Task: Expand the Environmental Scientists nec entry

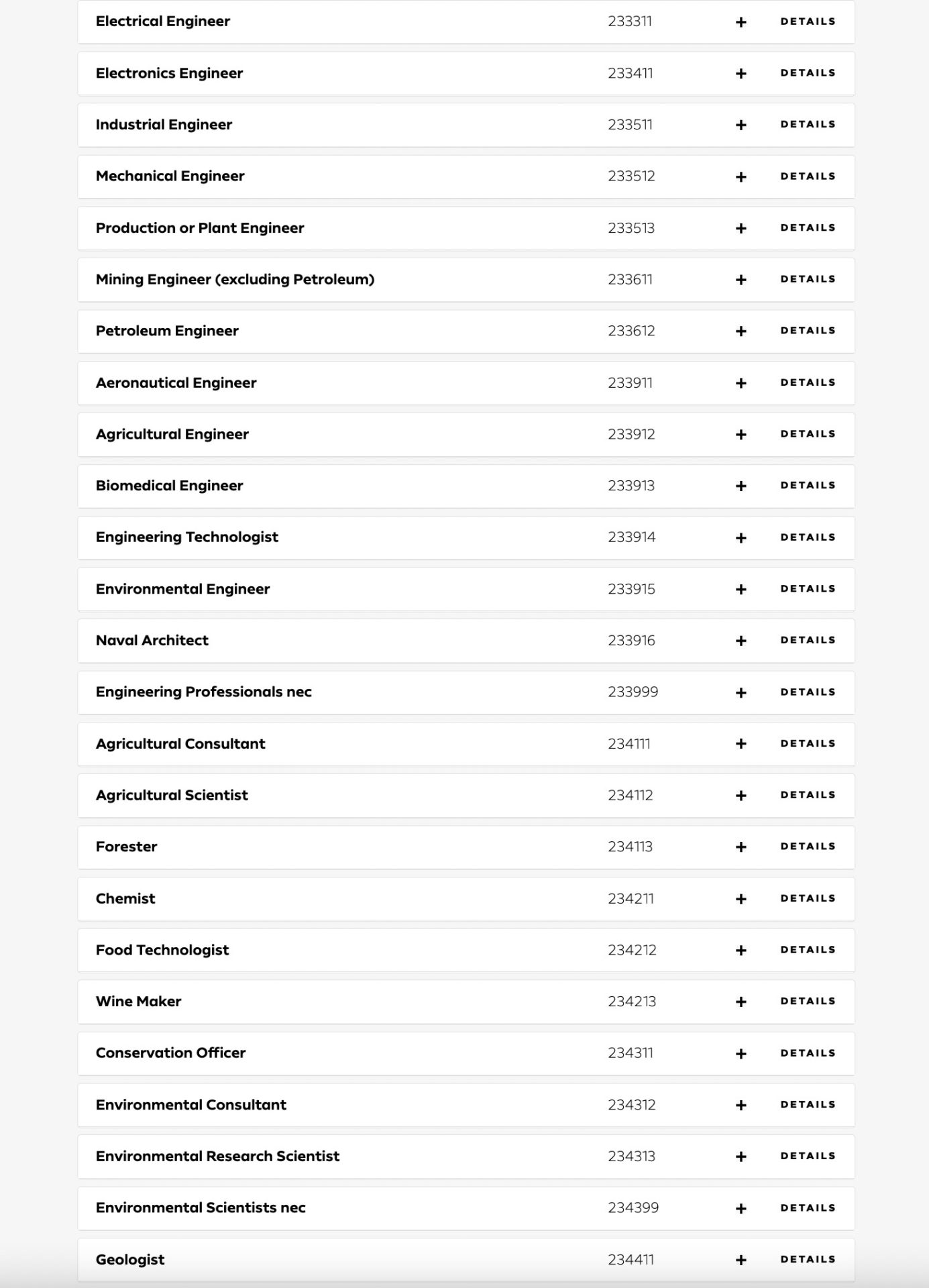Action: click(740, 1207)
